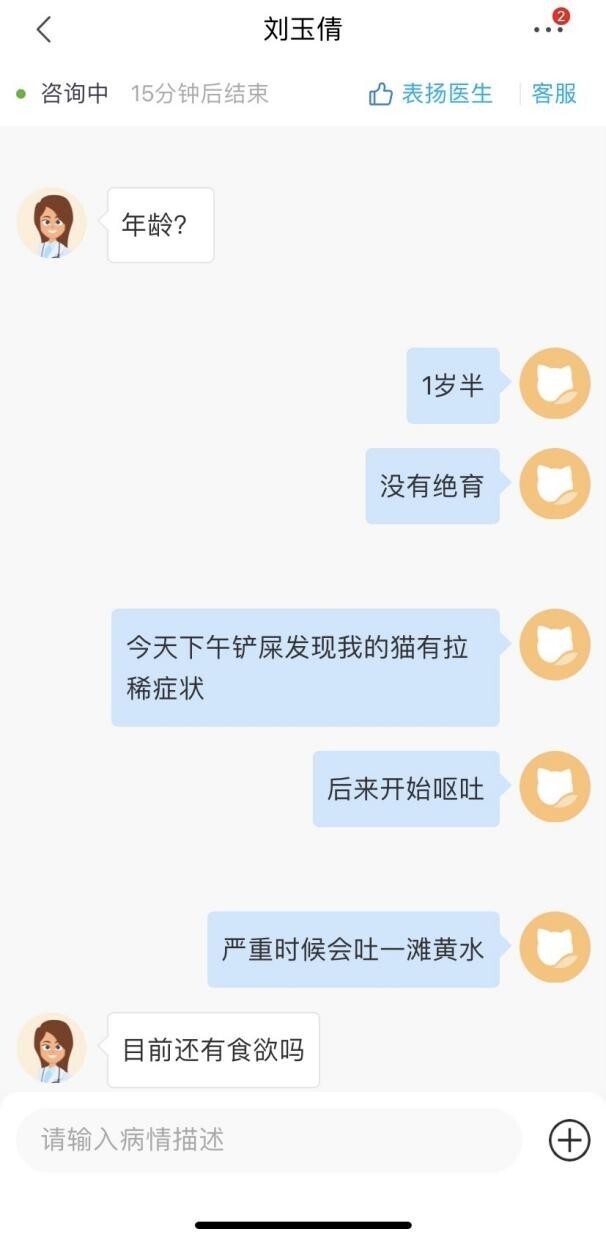Image resolution: width=606 pixels, height=1240 pixels.
Task: Go back using the top-left arrow
Action: coord(43,29)
